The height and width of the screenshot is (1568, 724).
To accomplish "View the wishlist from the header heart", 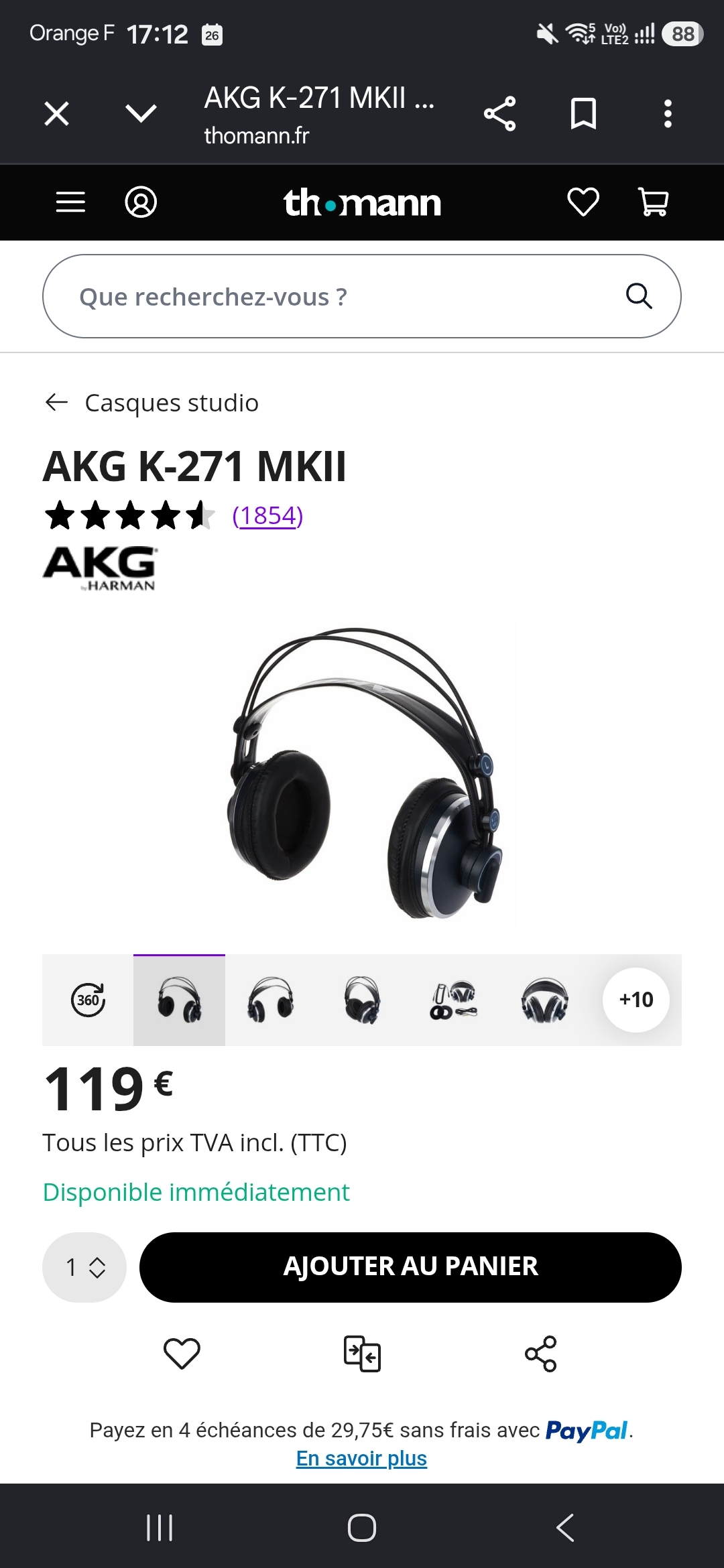I will pos(583,202).
